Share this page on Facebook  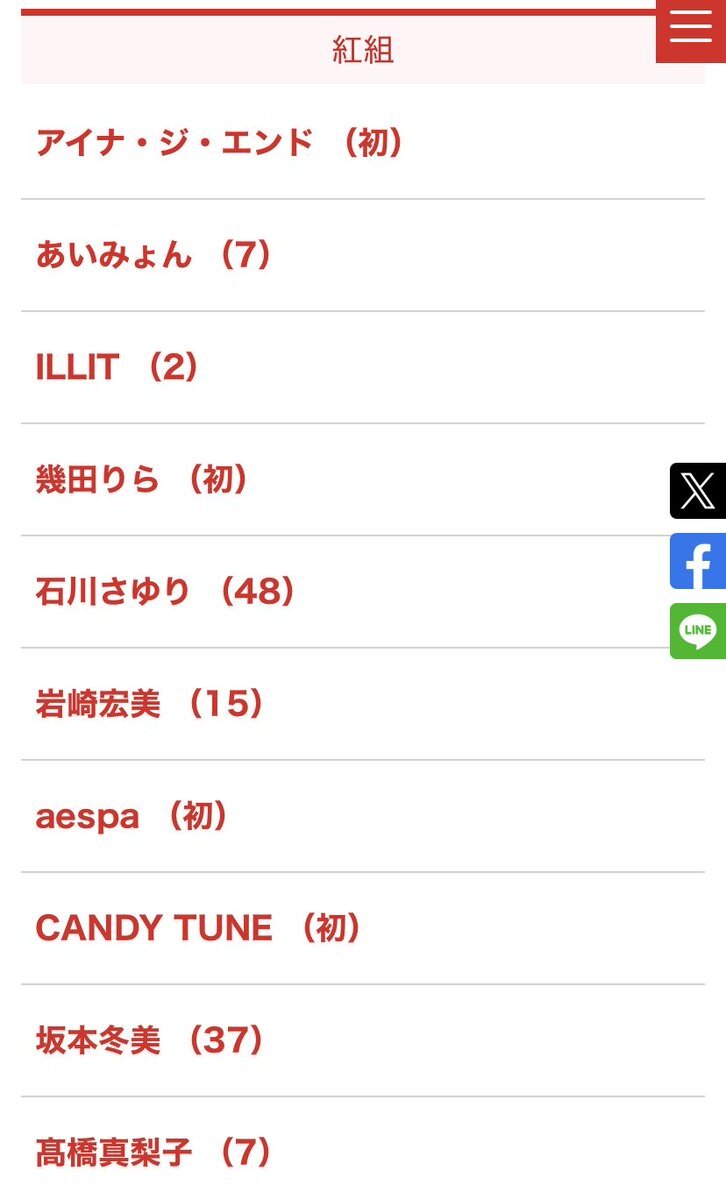697,561
